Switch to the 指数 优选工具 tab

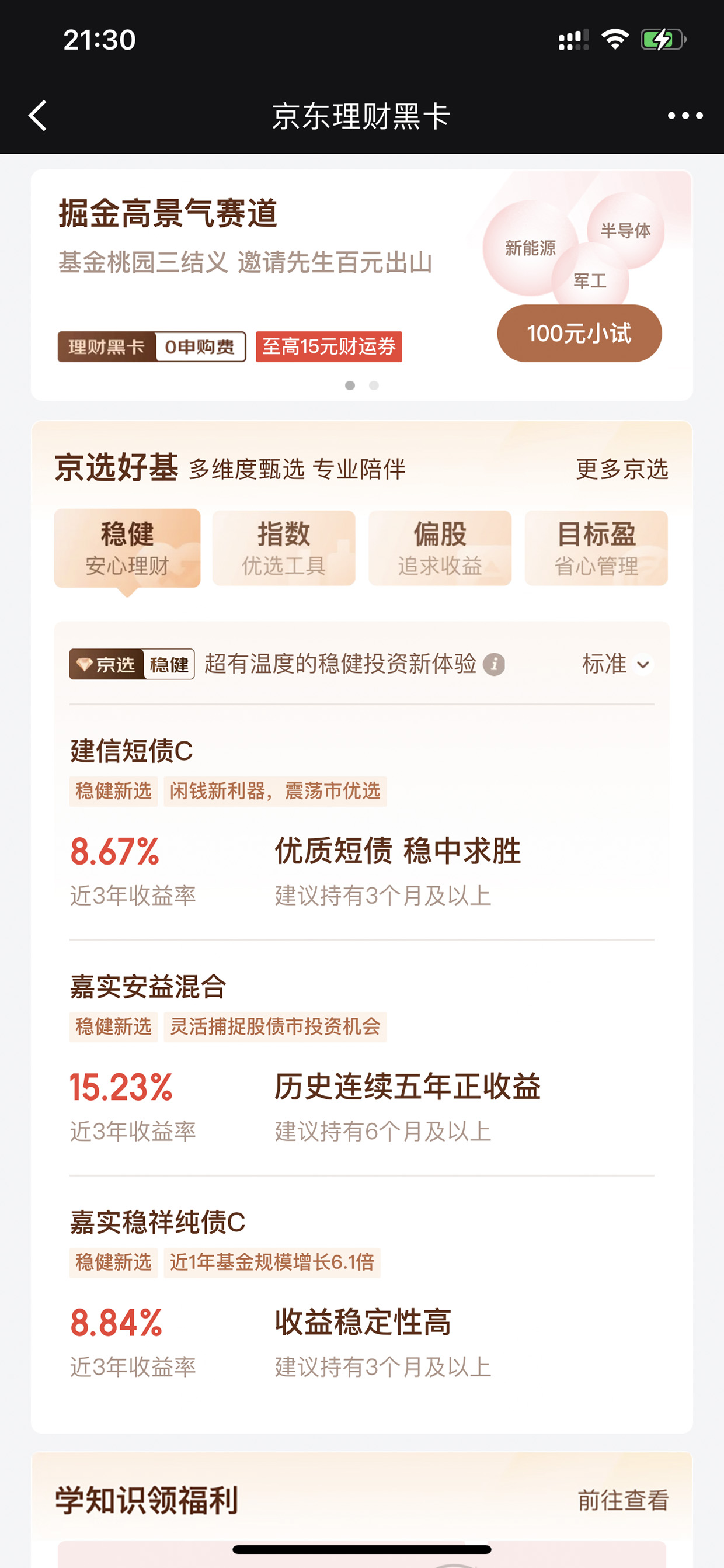(x=284, y=549)
